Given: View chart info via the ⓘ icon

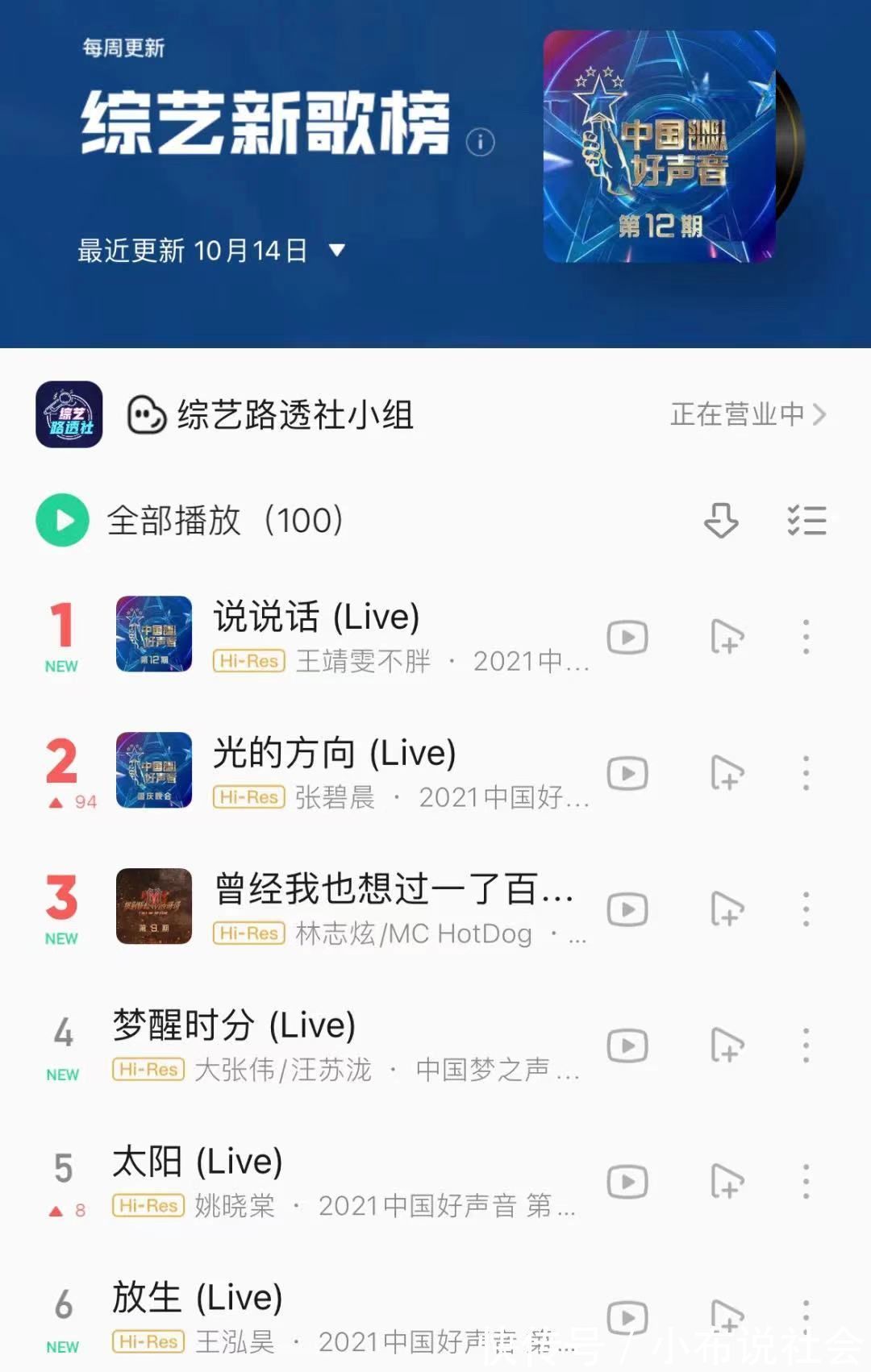Looking at the screenshot, I should (x=479, y=142).
